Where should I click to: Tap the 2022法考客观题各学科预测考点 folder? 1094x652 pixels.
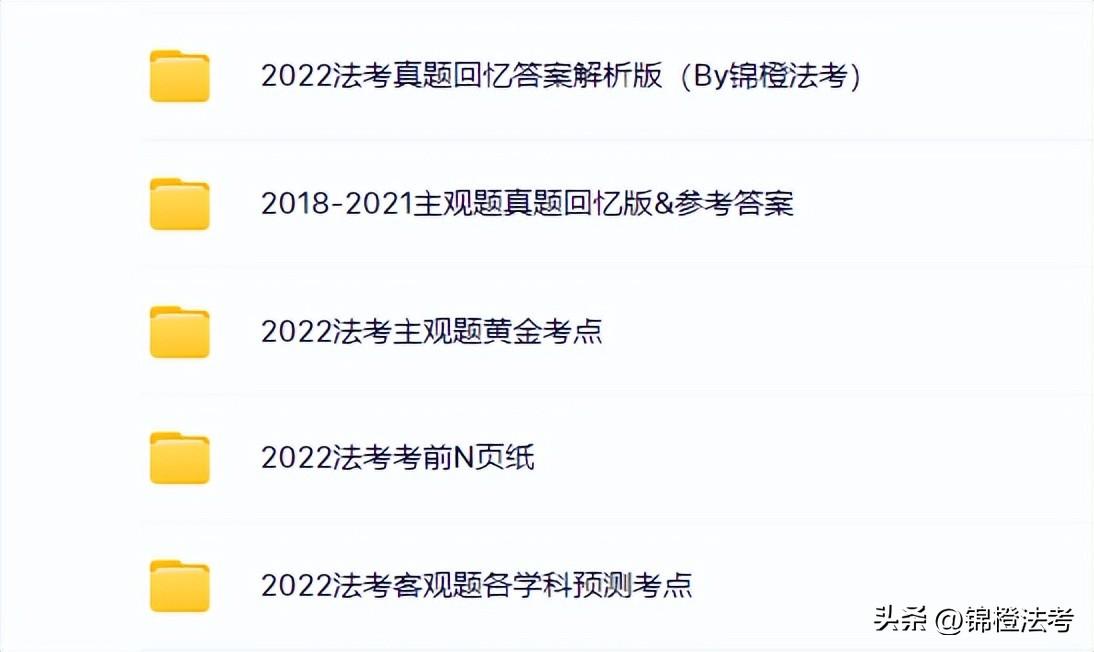pos(476,585)
